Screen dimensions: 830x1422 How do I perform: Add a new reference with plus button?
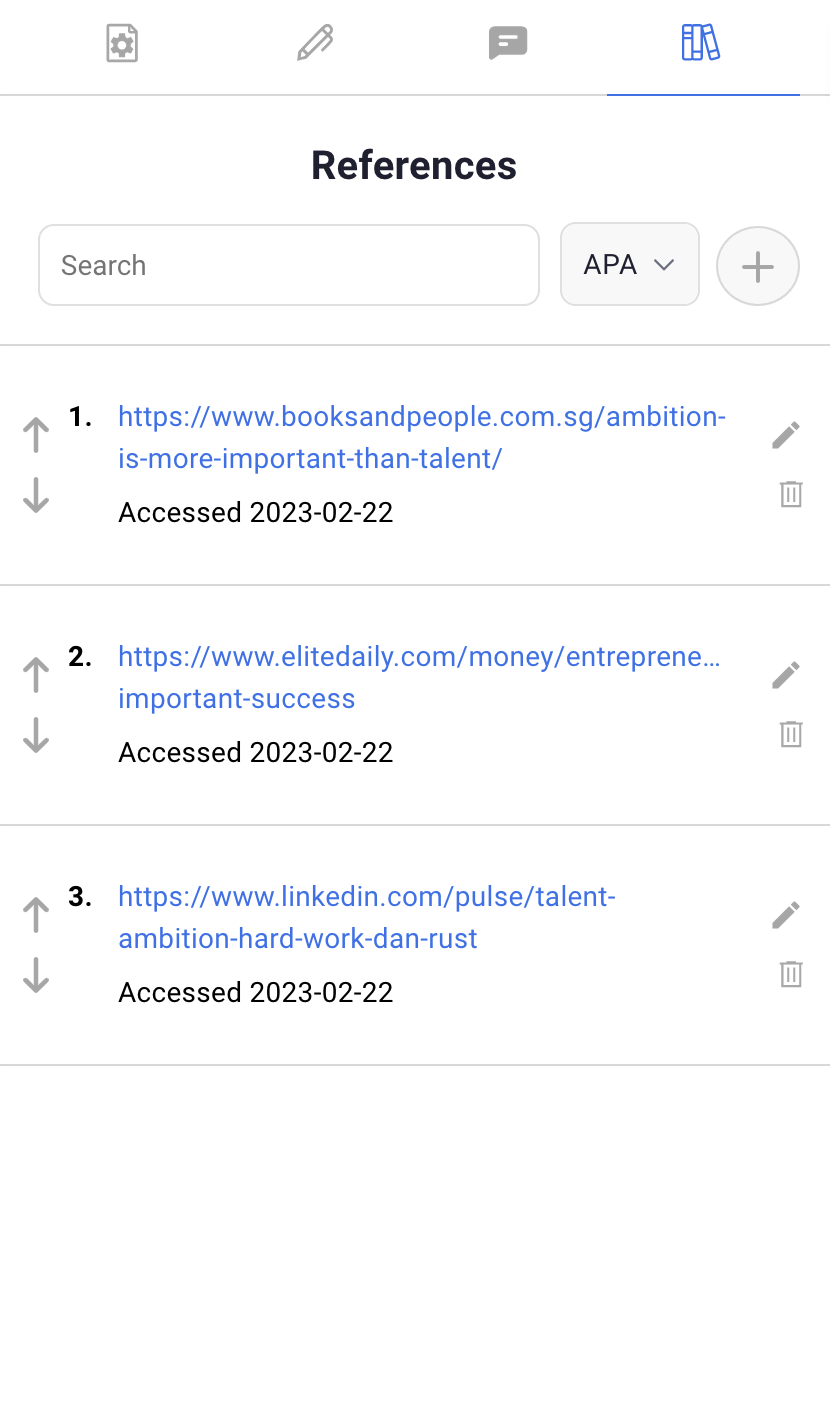[757, 266]
